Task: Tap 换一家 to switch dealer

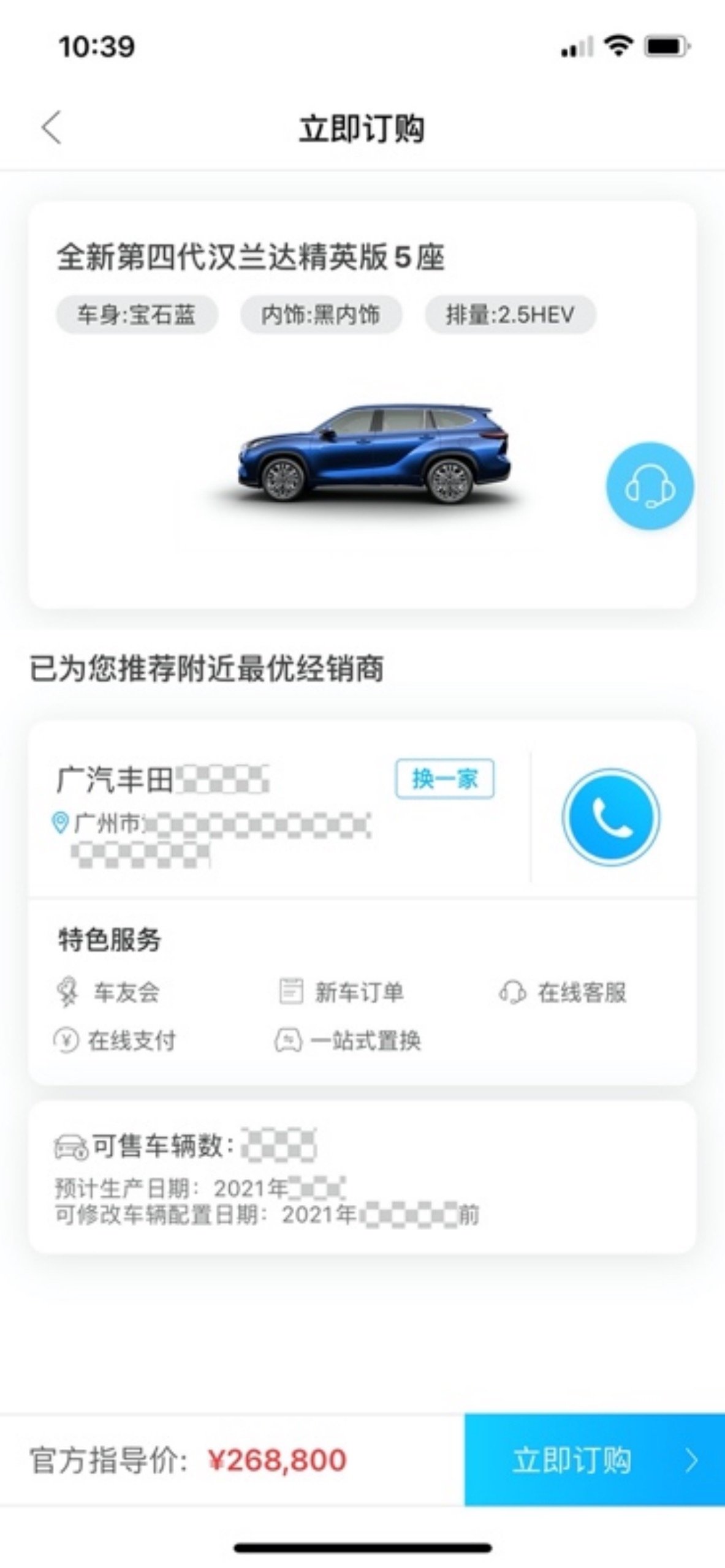Action: click(x=444, y=779)
